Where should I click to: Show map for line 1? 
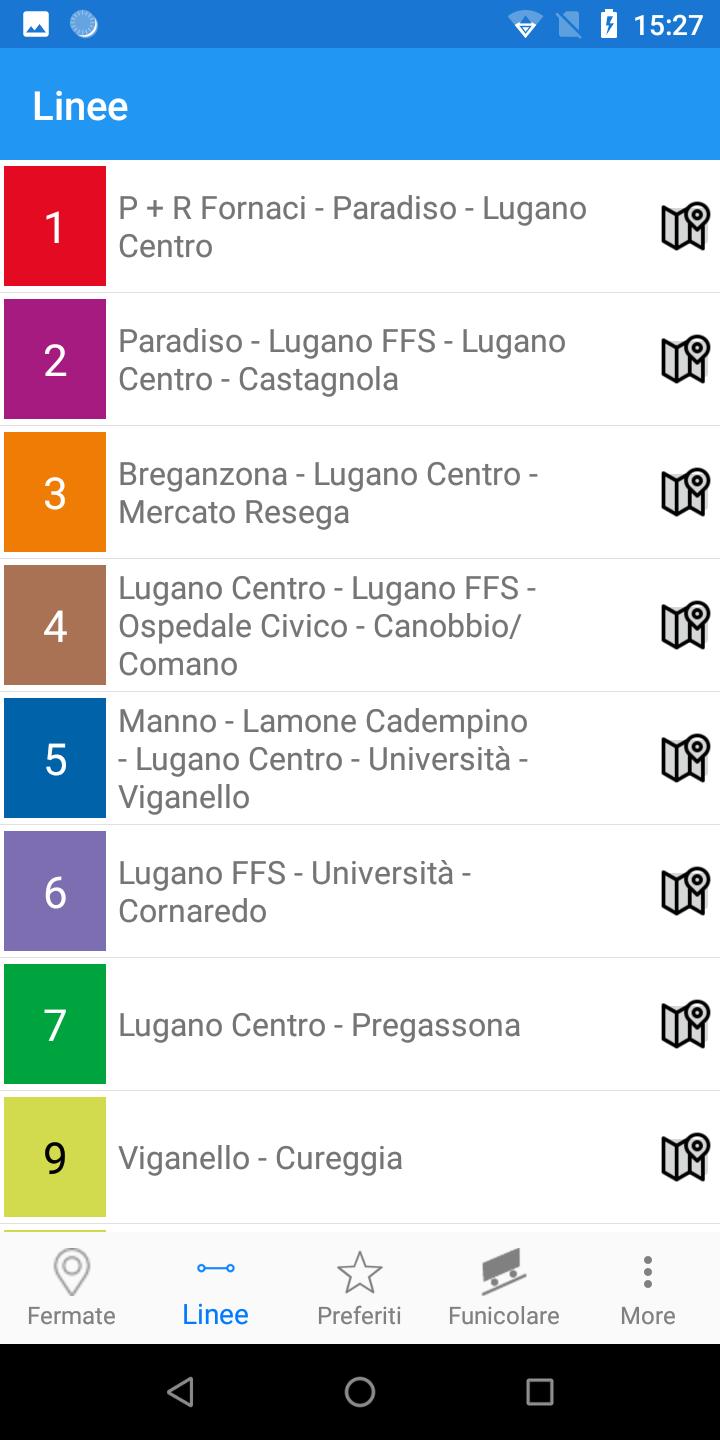tap(685, 227)
